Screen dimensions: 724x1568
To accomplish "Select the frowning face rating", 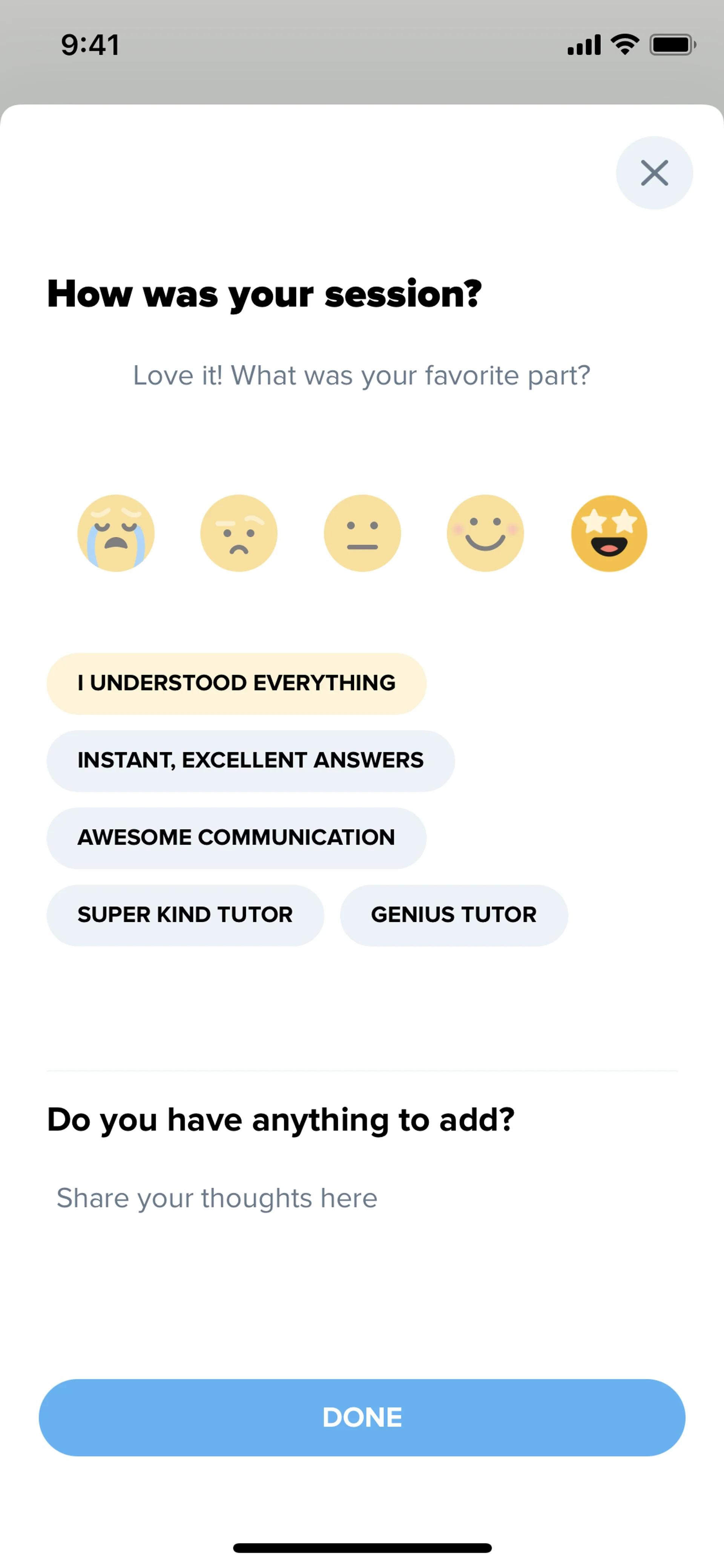I will pyautogui.click(x=238, y=533).
